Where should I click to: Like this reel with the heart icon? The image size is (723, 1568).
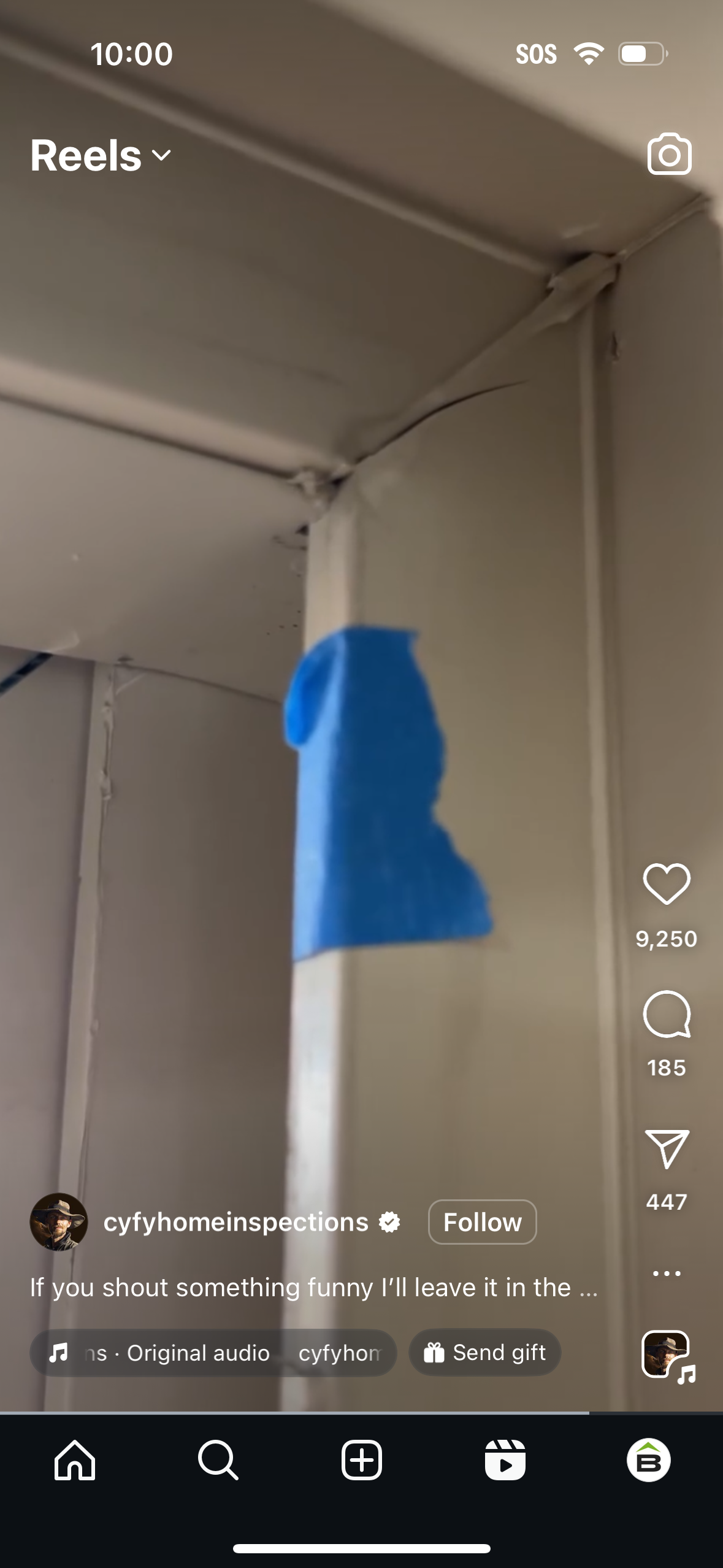point(667,883)
